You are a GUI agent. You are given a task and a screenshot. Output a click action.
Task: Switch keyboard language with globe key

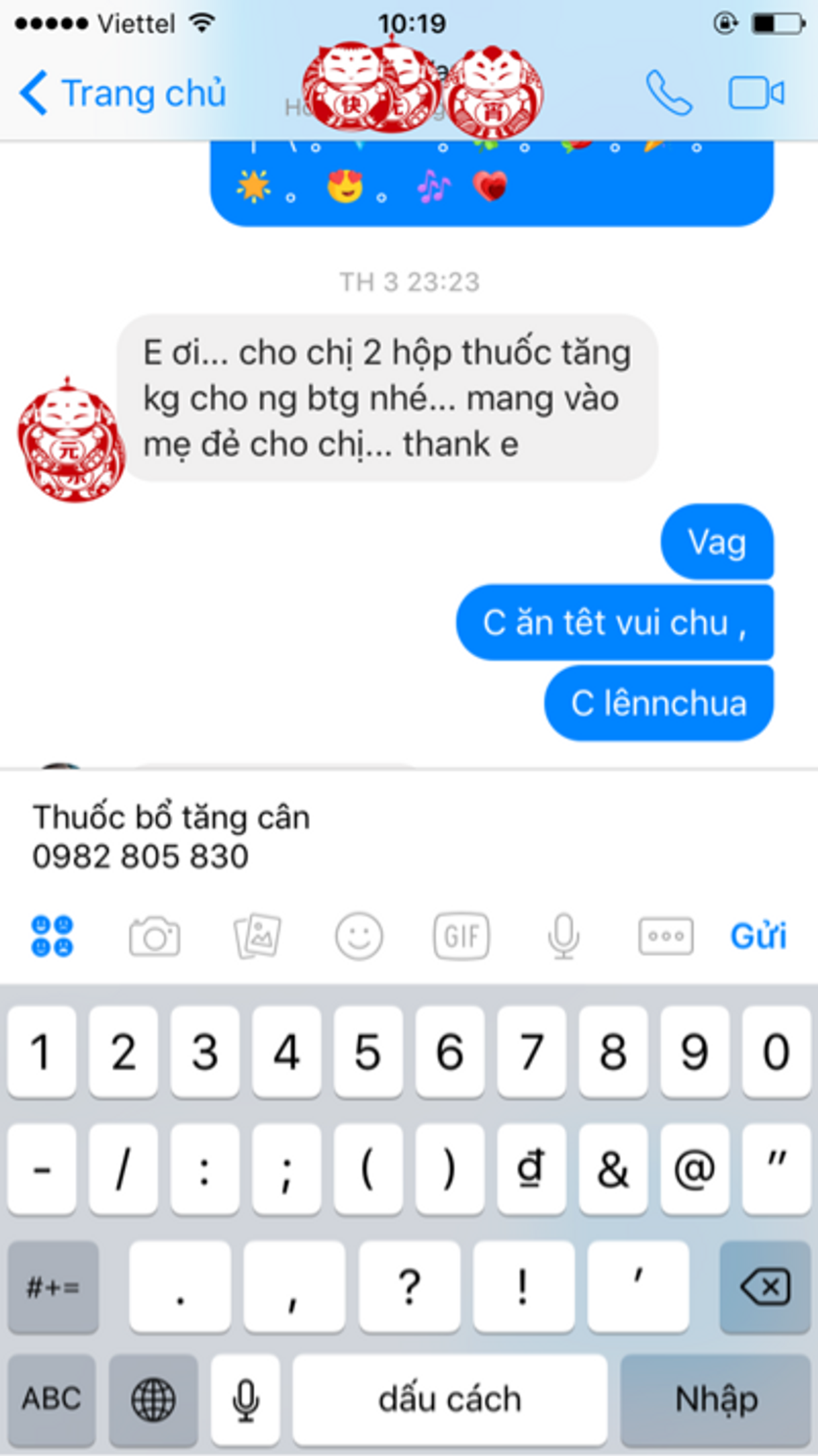[153, 1399]
